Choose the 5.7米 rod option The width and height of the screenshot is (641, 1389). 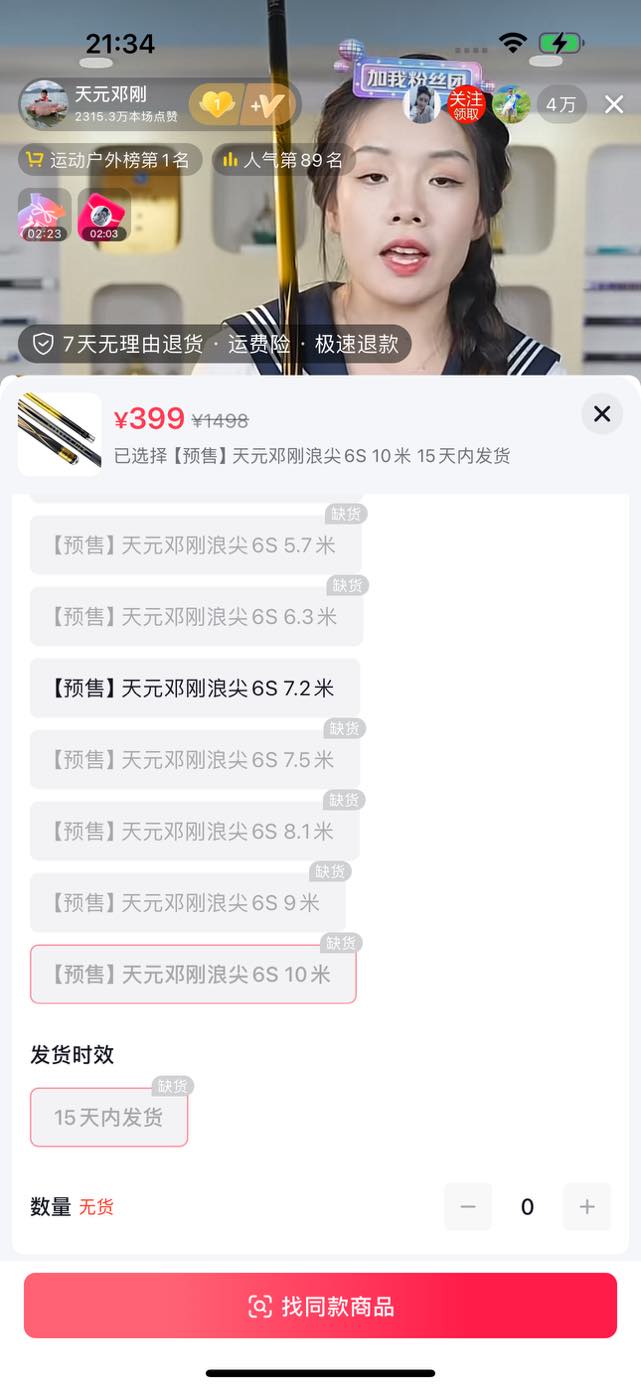point(194,545)
